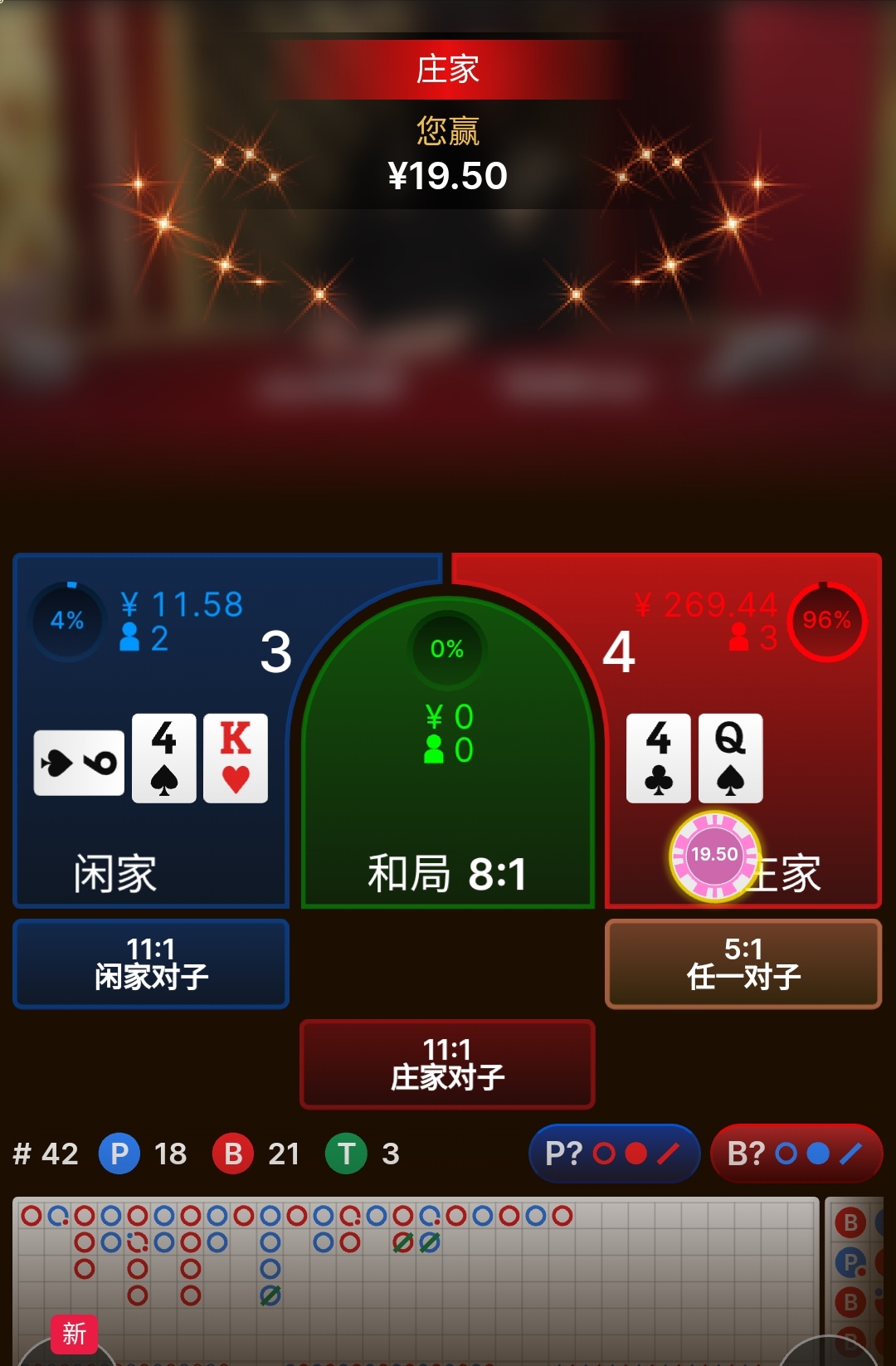Tap the B? banker prediction button
The height and width of the screenshot is (1366, 896).
click(796, 1154)
